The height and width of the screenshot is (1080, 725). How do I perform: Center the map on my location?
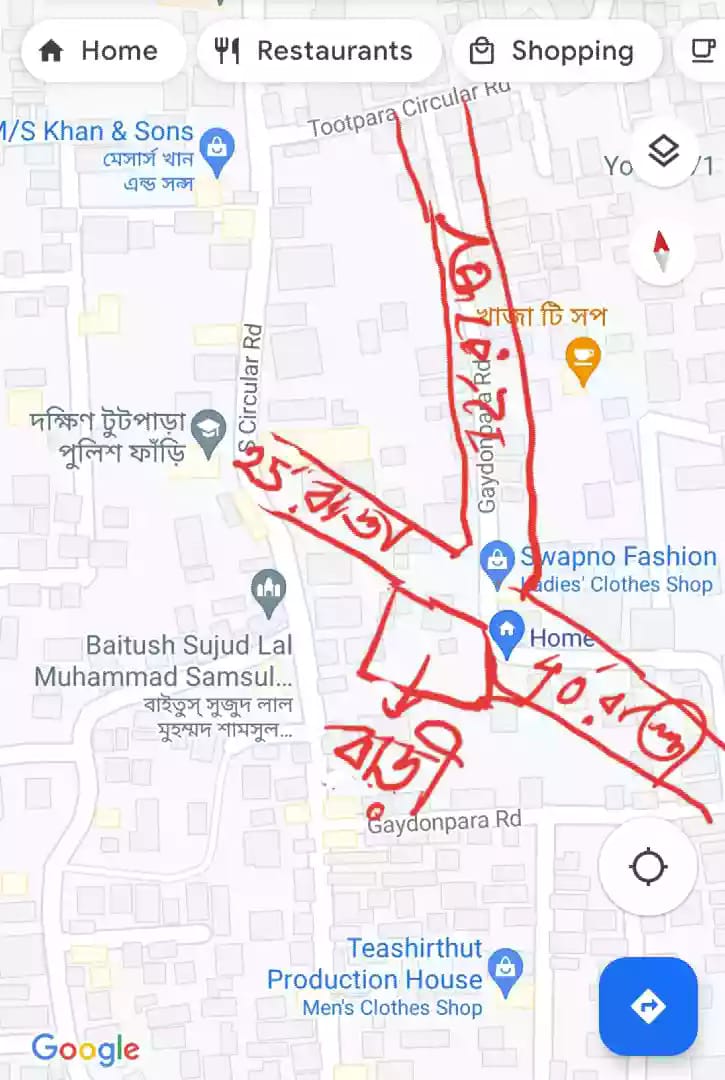(x=648, y=866)
